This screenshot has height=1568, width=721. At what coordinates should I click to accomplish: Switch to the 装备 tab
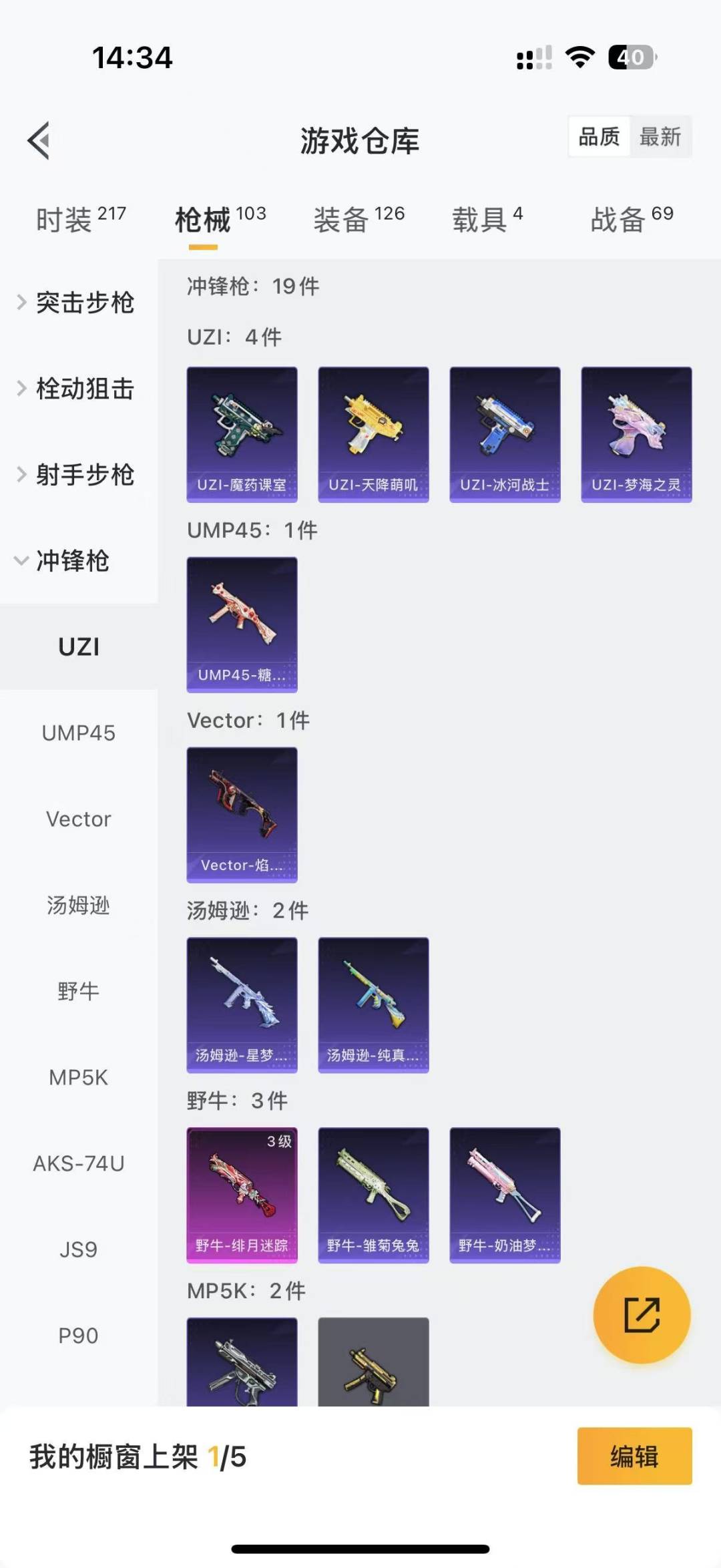point(359,219)
